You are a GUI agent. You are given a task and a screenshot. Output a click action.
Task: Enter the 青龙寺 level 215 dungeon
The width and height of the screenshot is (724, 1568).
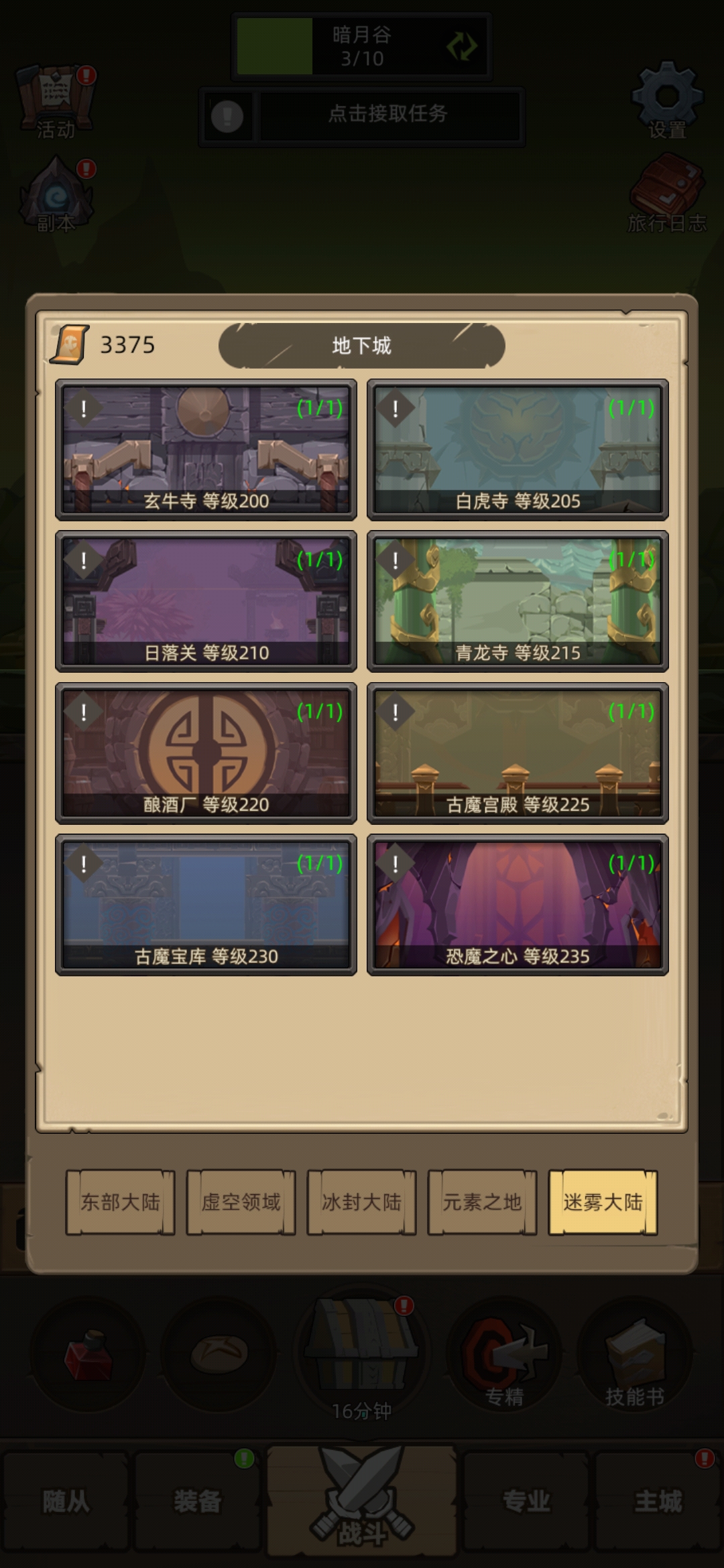click(x=518, y=601)
